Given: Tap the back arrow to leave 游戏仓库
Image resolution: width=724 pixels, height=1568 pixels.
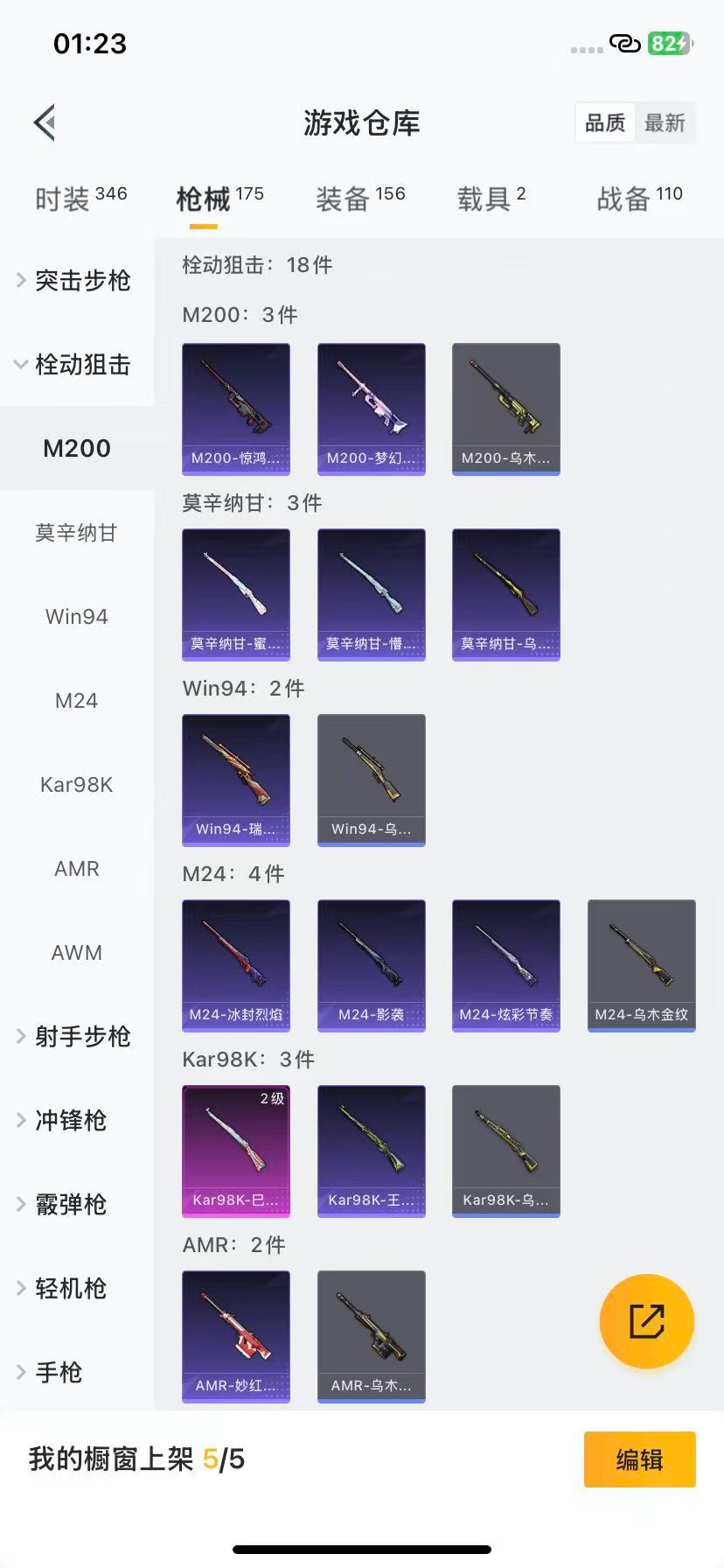Looking at the screenshot, I should pos(44,122).
